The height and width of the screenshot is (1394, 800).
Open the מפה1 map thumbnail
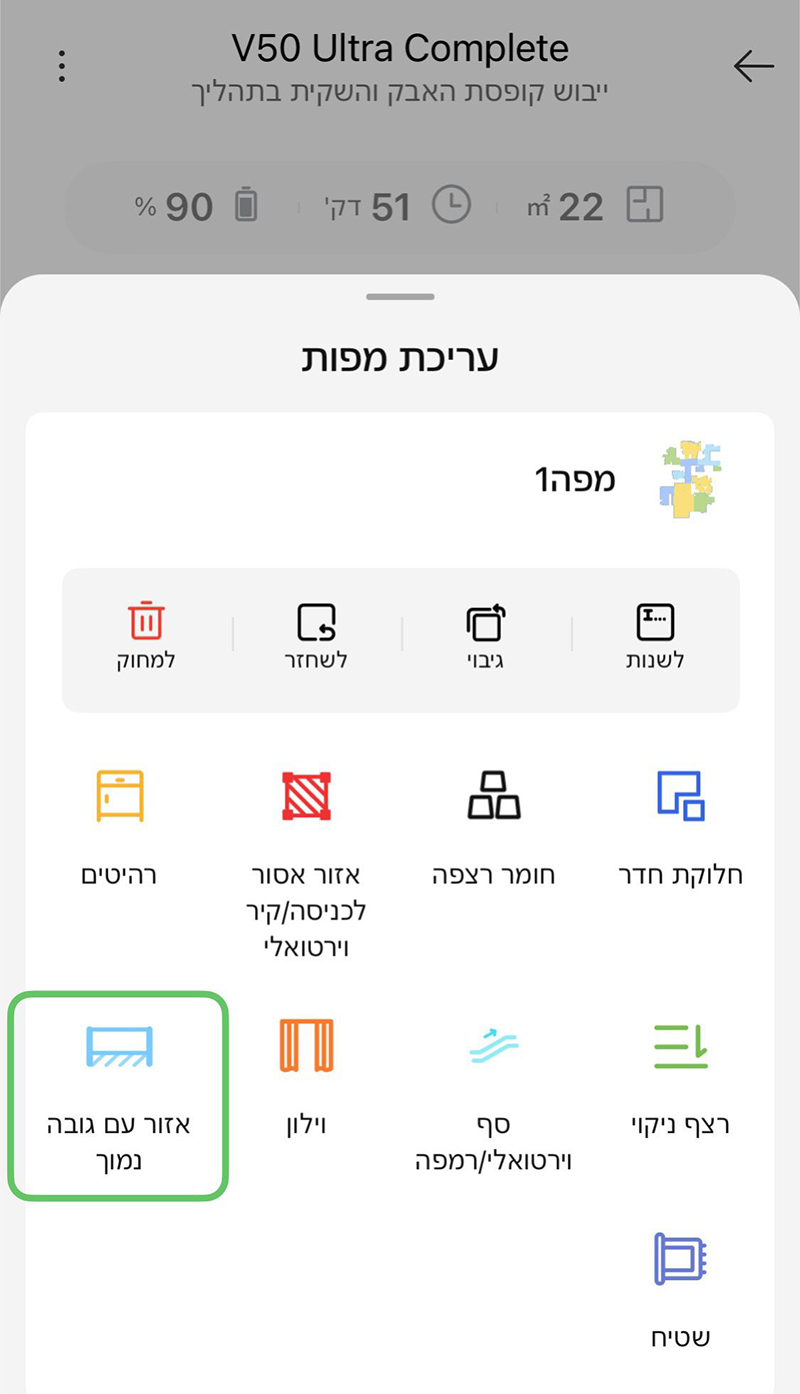(690, 479)
